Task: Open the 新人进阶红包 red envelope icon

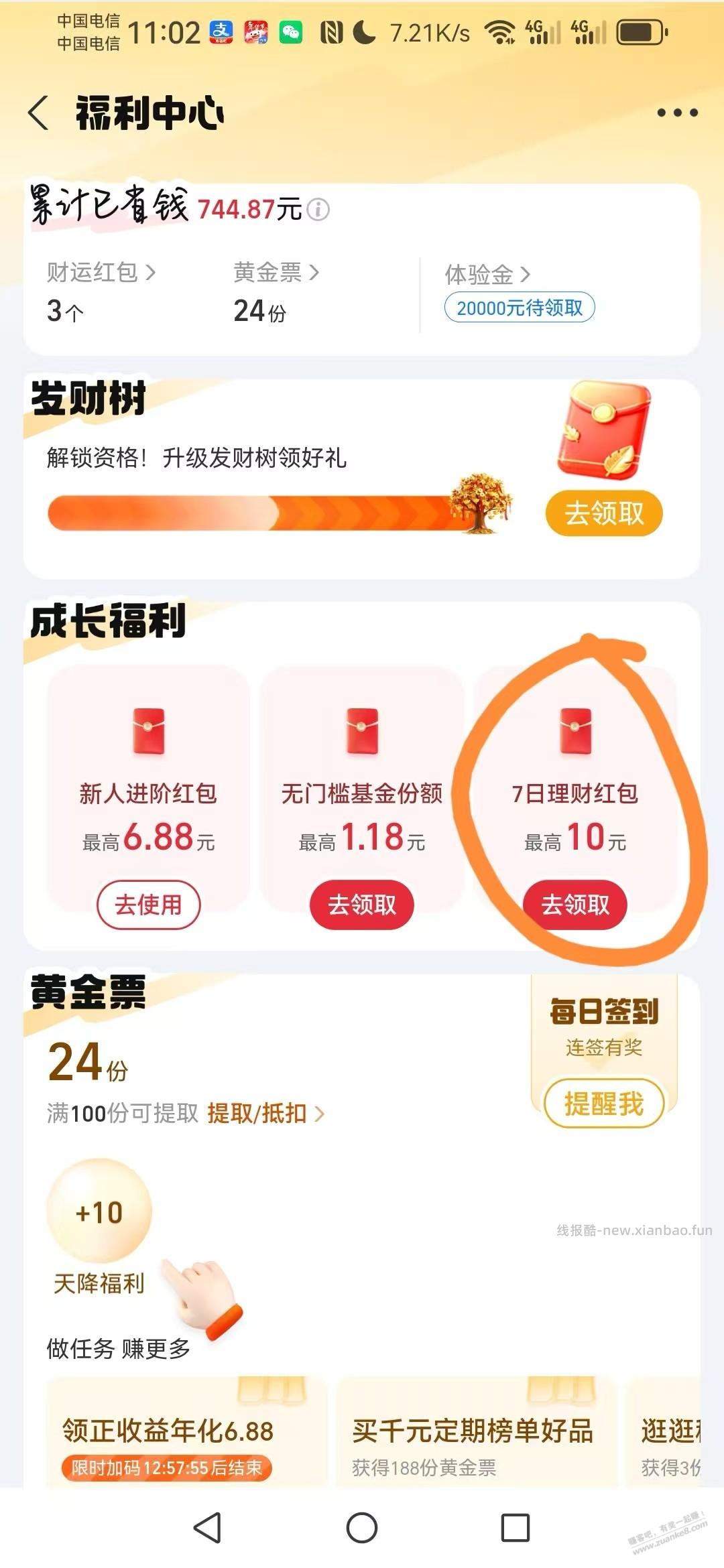Action: coord(149,734)
